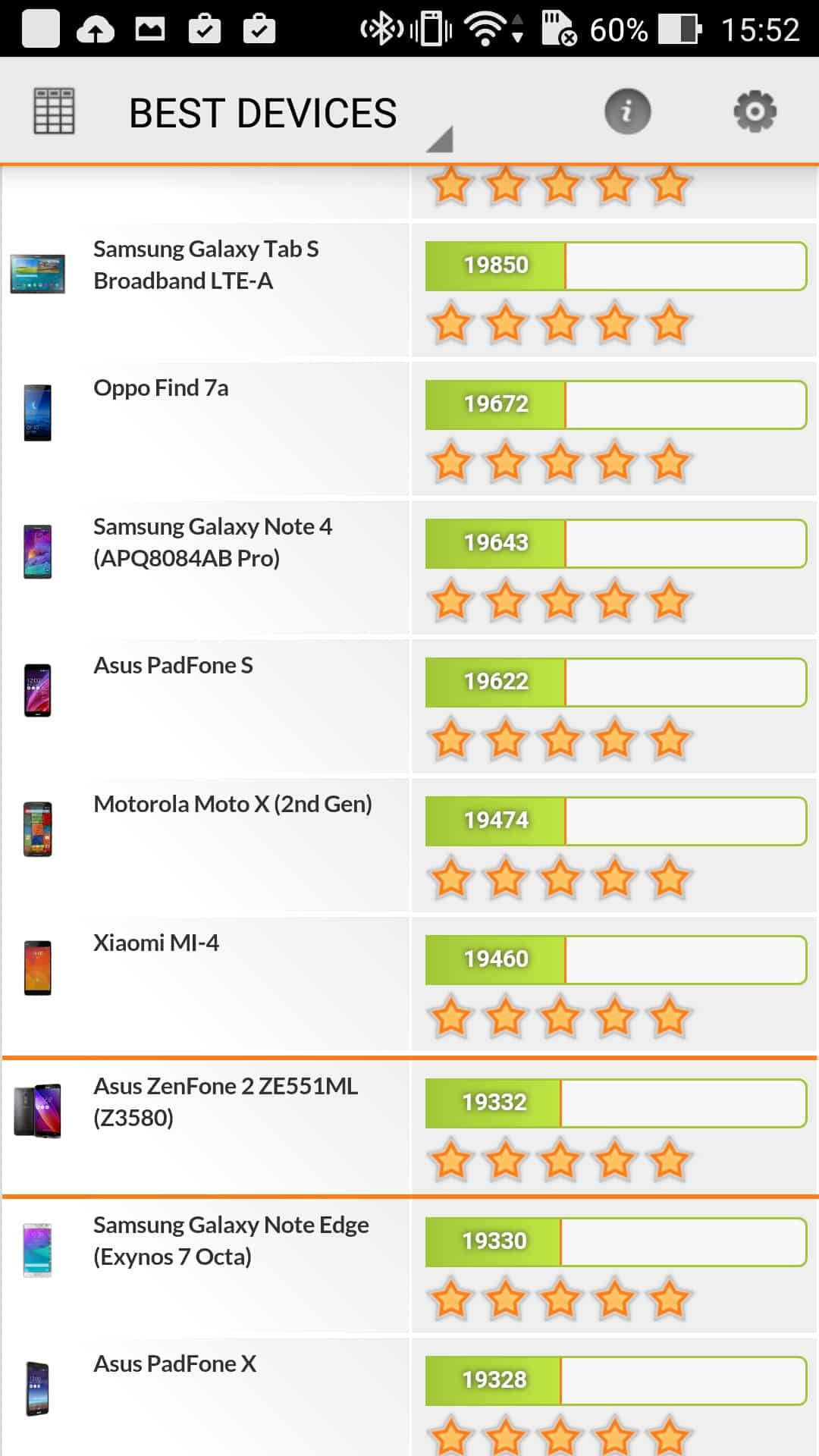The height and width of the screenshot is (1456, 819).
Task: Open Asus ZenFone 2 ZE551ML (Z3580)
Action: (225, 1102)
